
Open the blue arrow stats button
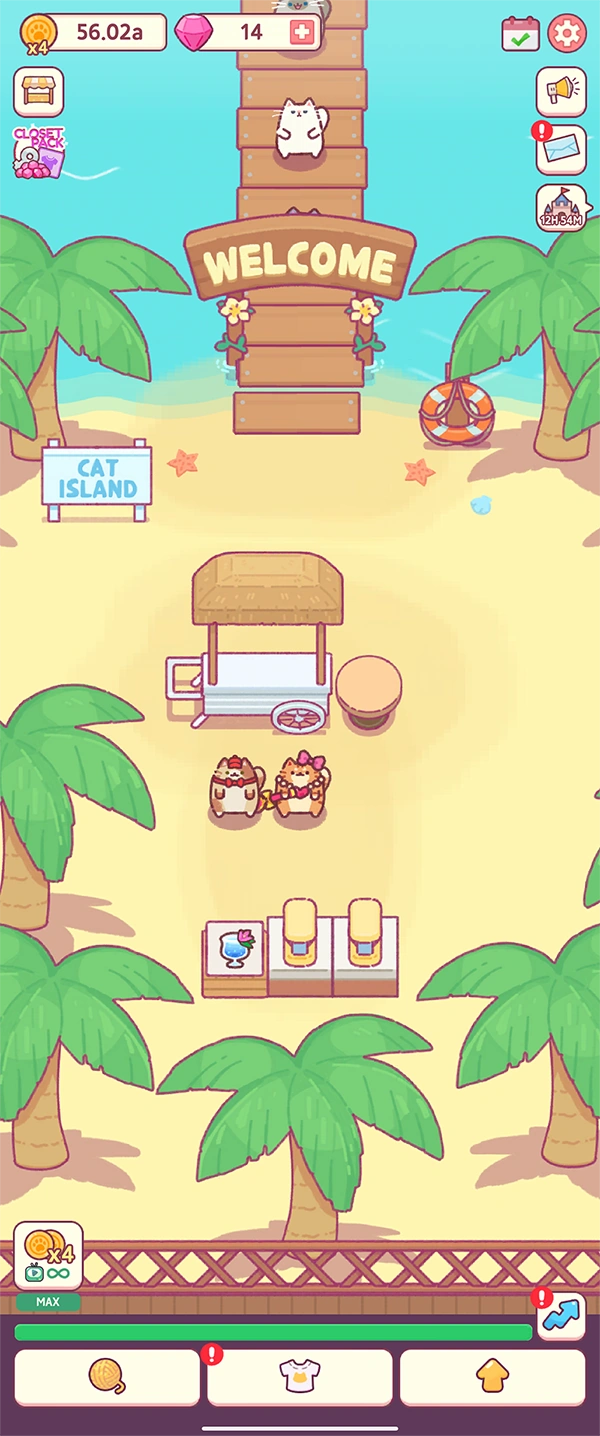(x=562, y=1316)
